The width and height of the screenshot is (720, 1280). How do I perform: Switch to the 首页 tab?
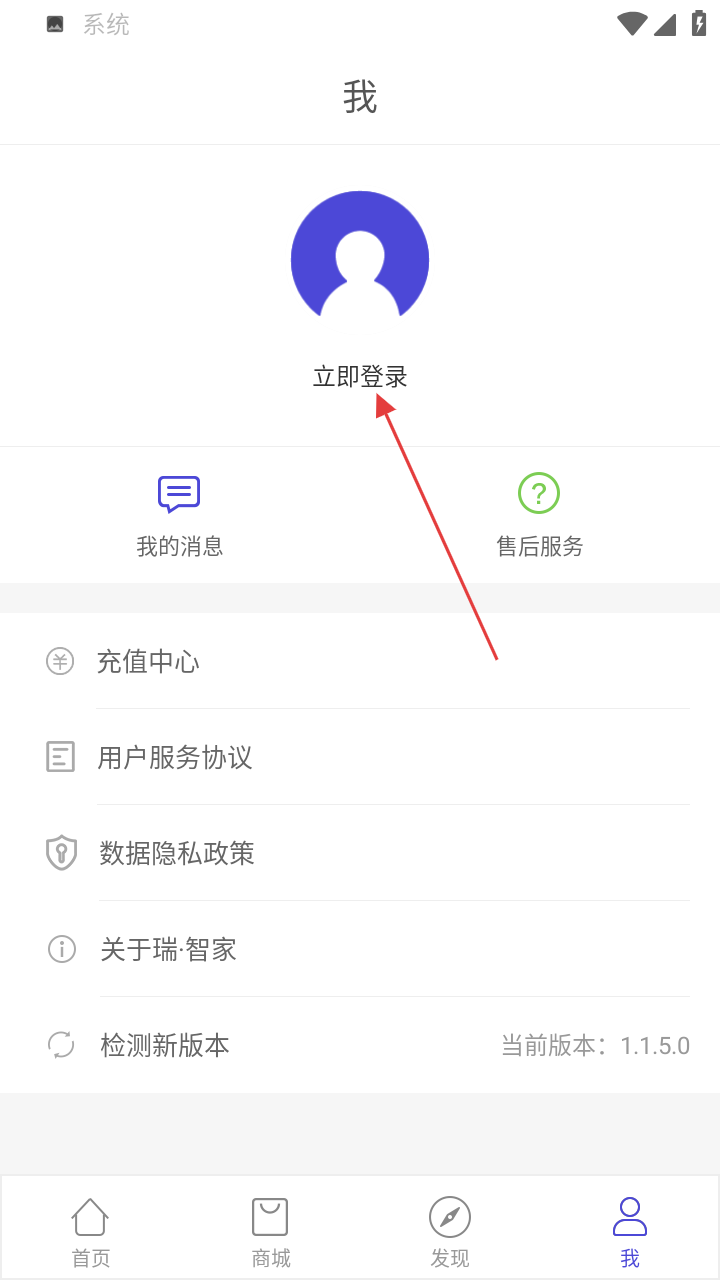[90, 1231]
